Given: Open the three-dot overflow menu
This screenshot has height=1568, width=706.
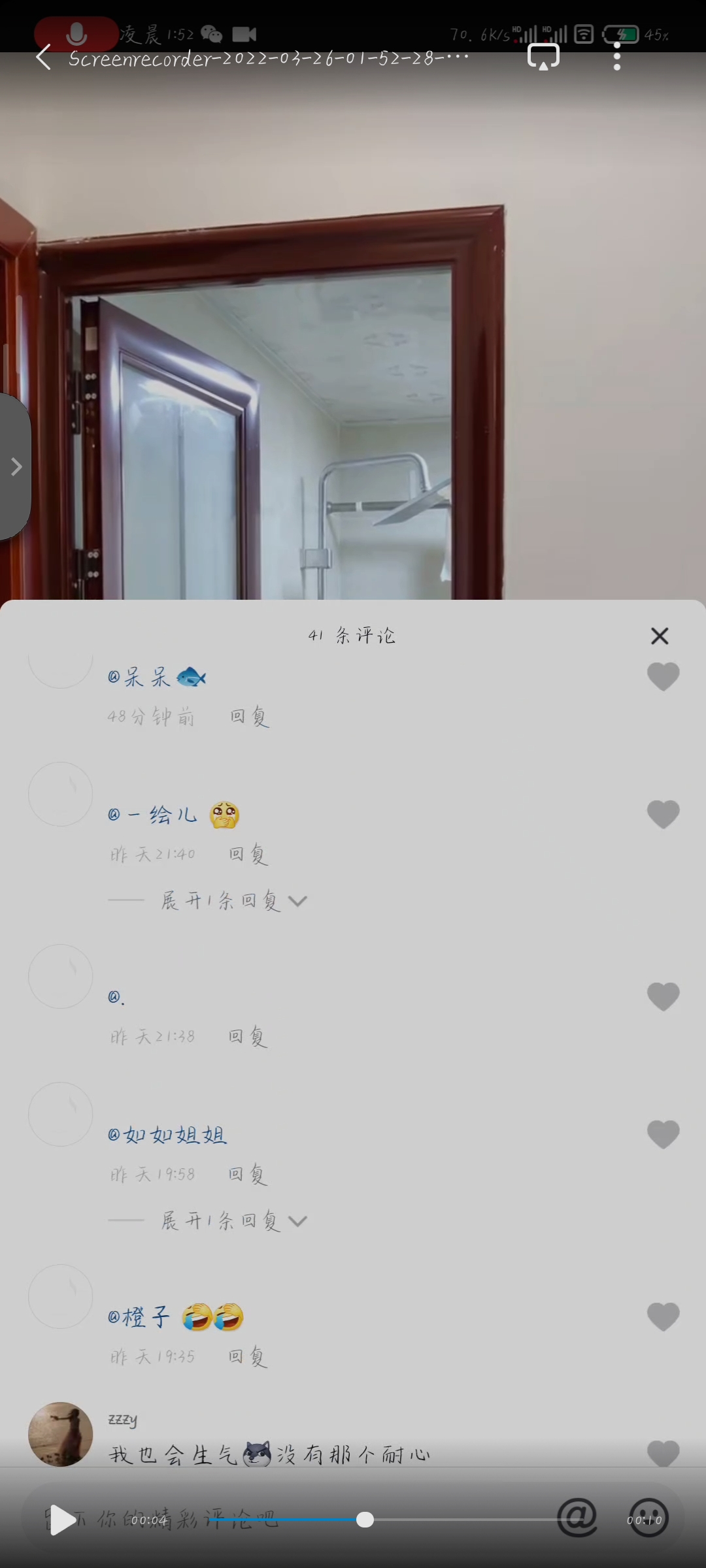Looking at the screenshot, I should 616,57.
